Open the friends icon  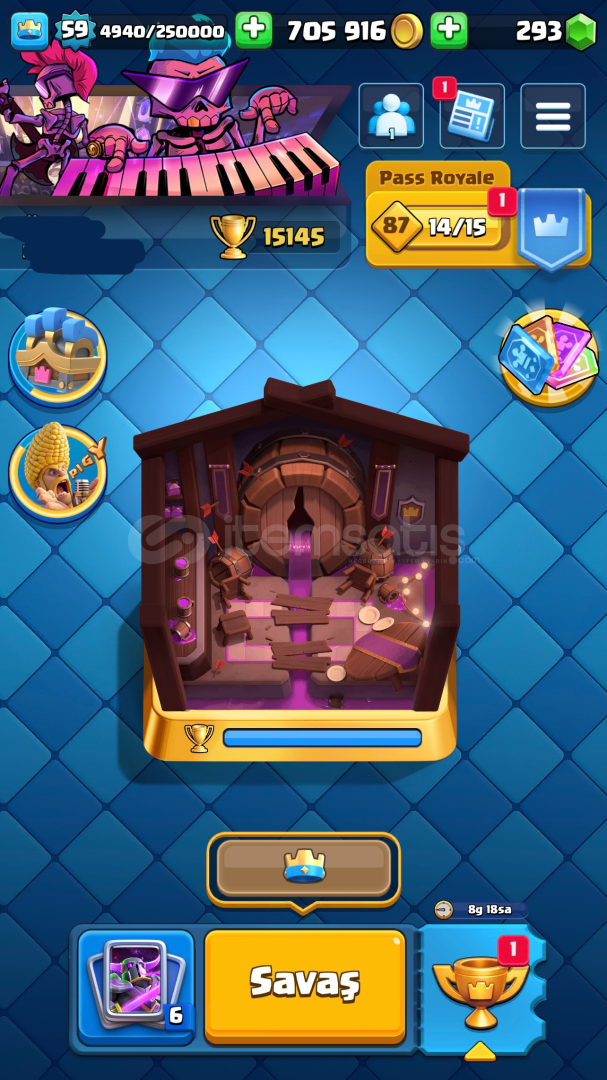[391, 116]
